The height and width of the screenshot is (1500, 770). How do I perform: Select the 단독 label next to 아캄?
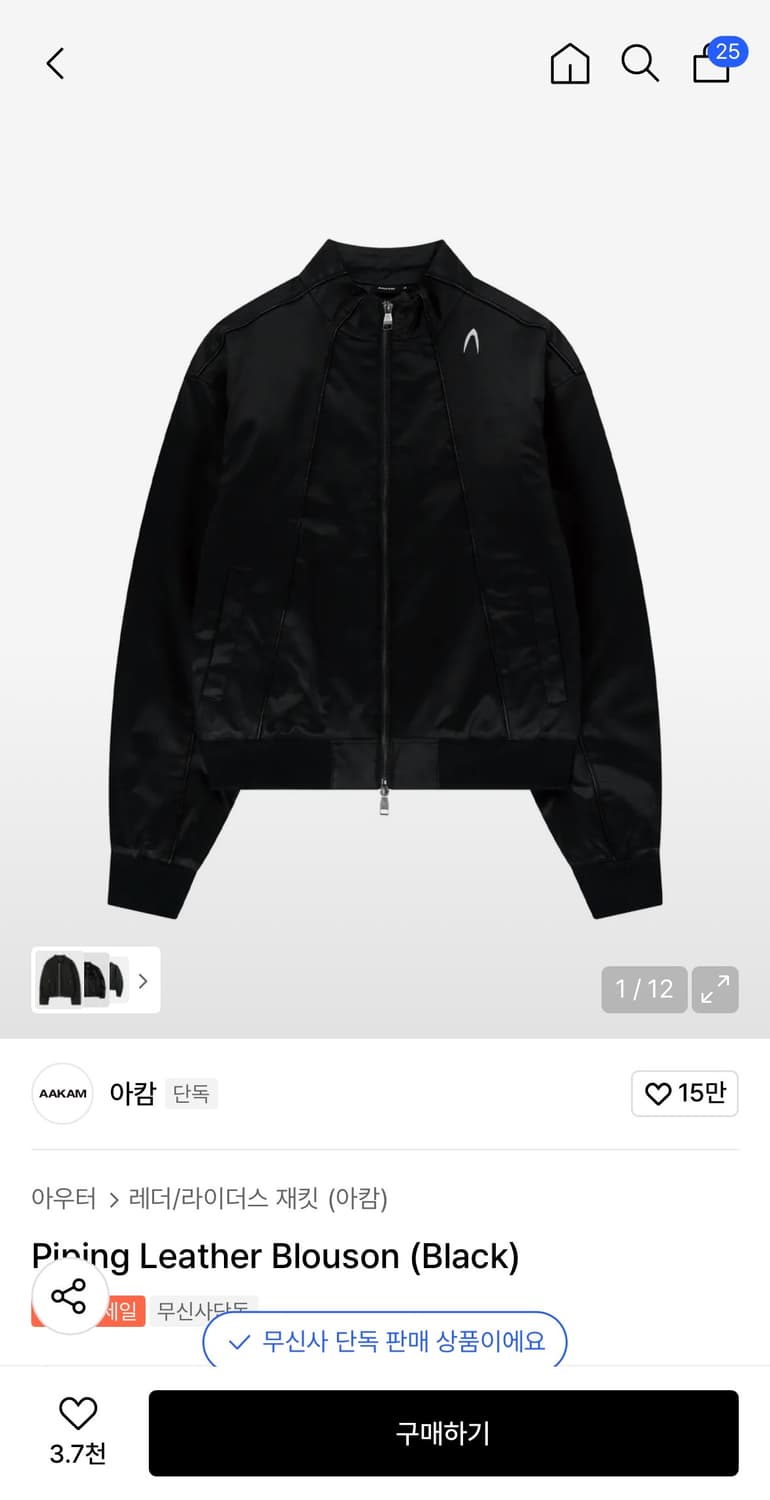[x=191, y=1093]
